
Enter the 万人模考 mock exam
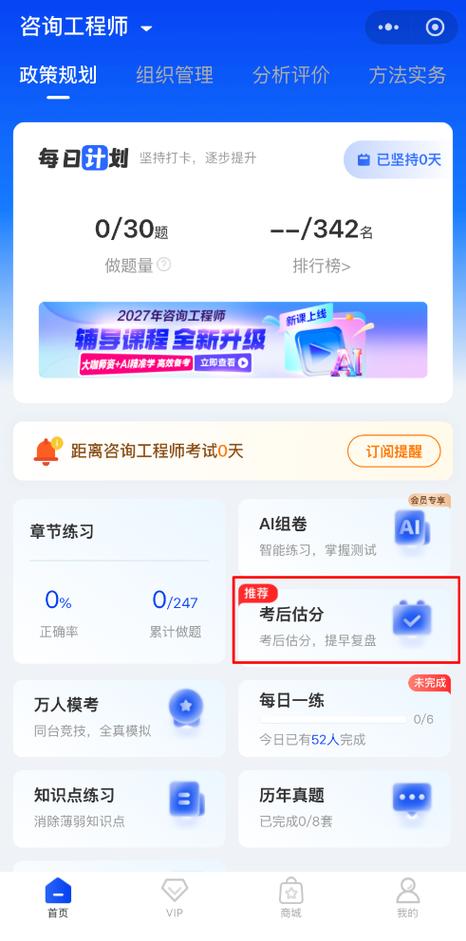120,718
